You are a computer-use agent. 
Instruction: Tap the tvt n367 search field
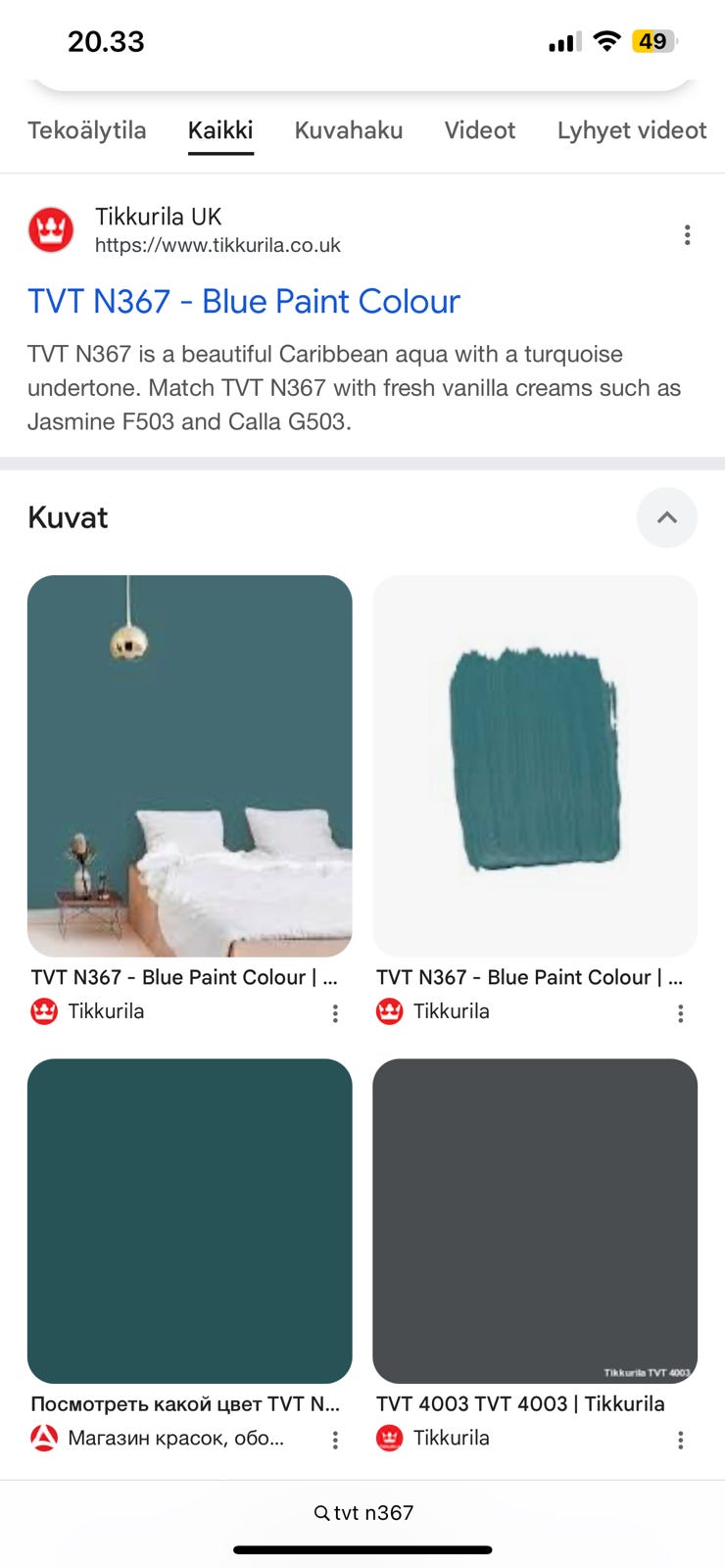pyautogui.click(x=362, y=1512)
